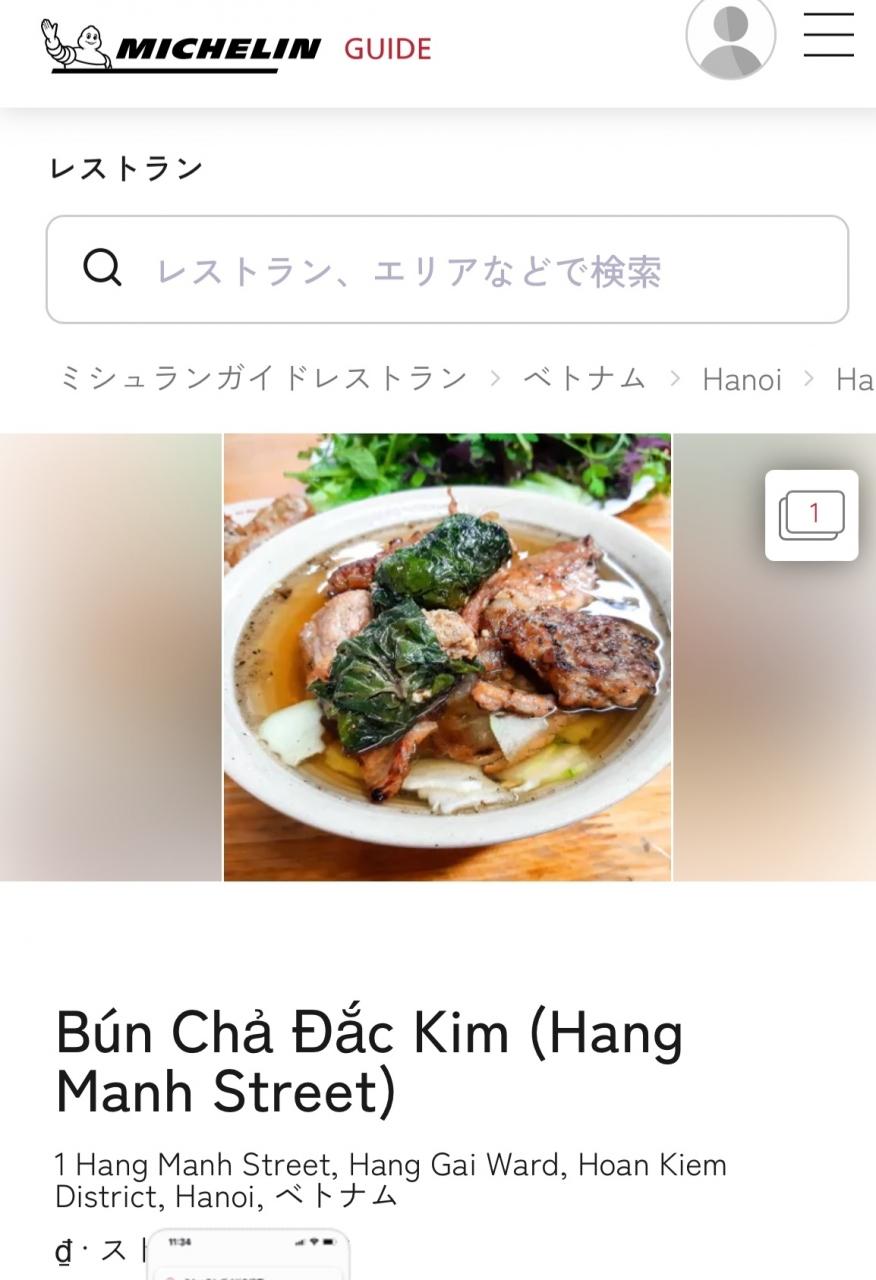
Task: Open the hamburger menu
Action: tap(828, 35)
